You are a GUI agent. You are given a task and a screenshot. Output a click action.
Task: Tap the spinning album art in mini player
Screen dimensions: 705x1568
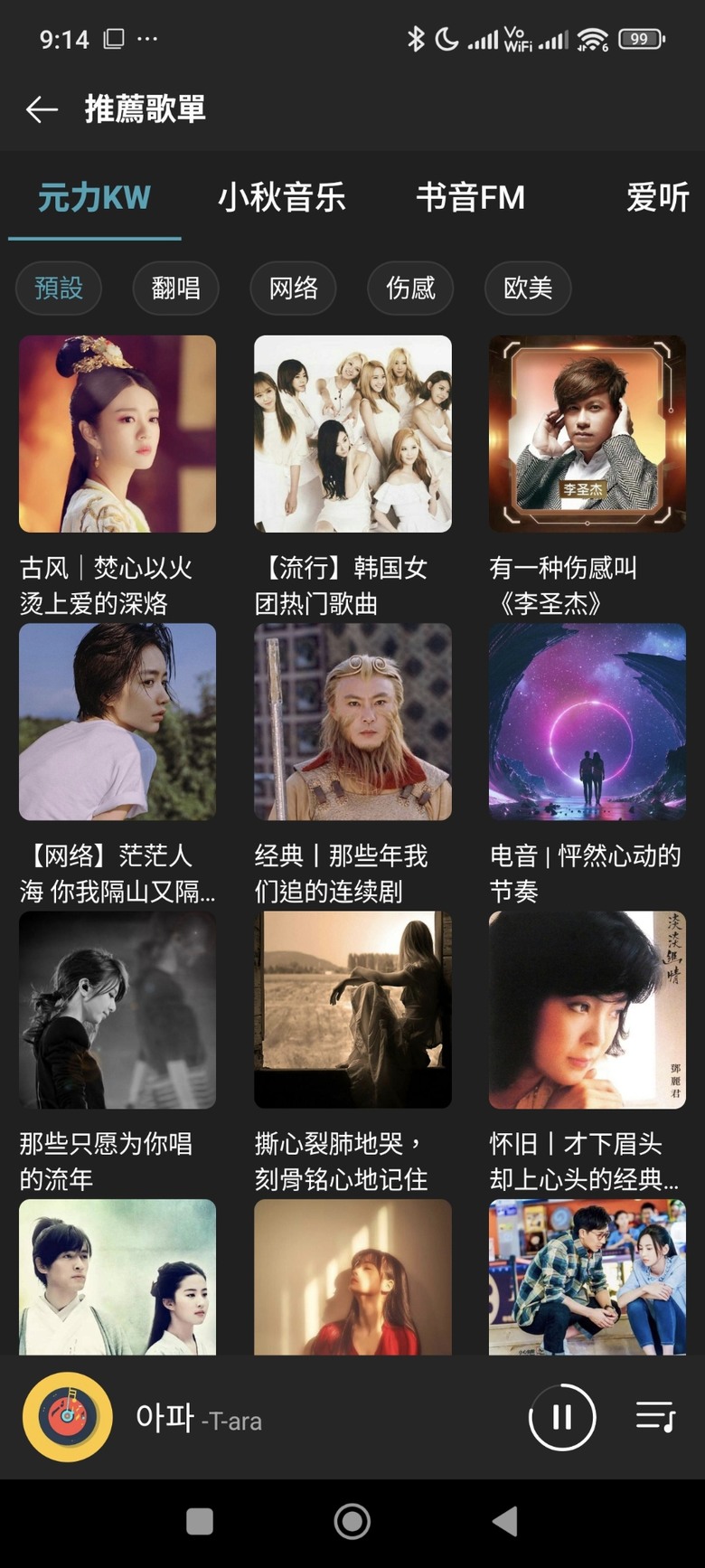[68, 1418]
